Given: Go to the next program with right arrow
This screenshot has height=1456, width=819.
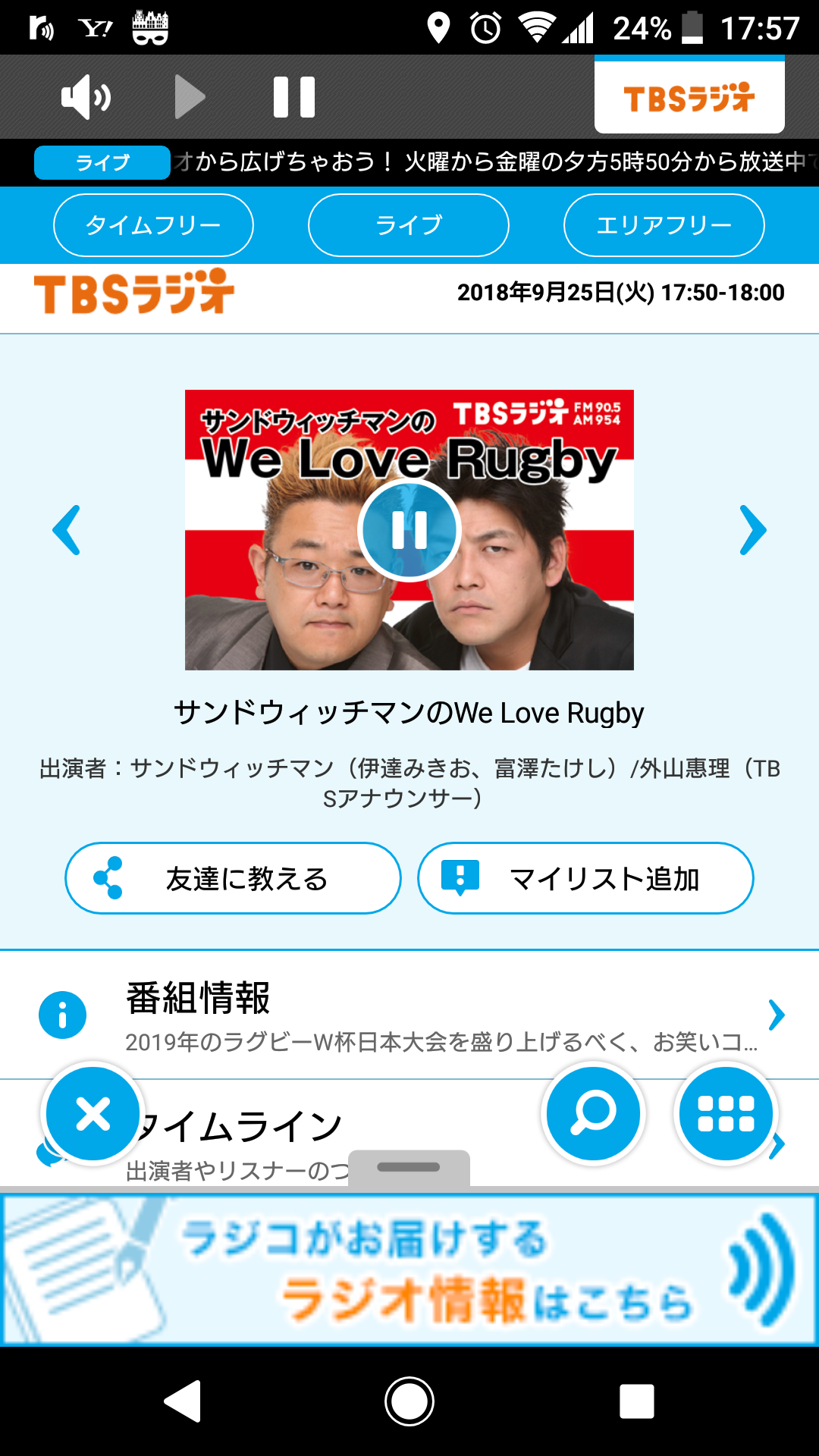Looking at the screenshot, I should tap(752, 530).
